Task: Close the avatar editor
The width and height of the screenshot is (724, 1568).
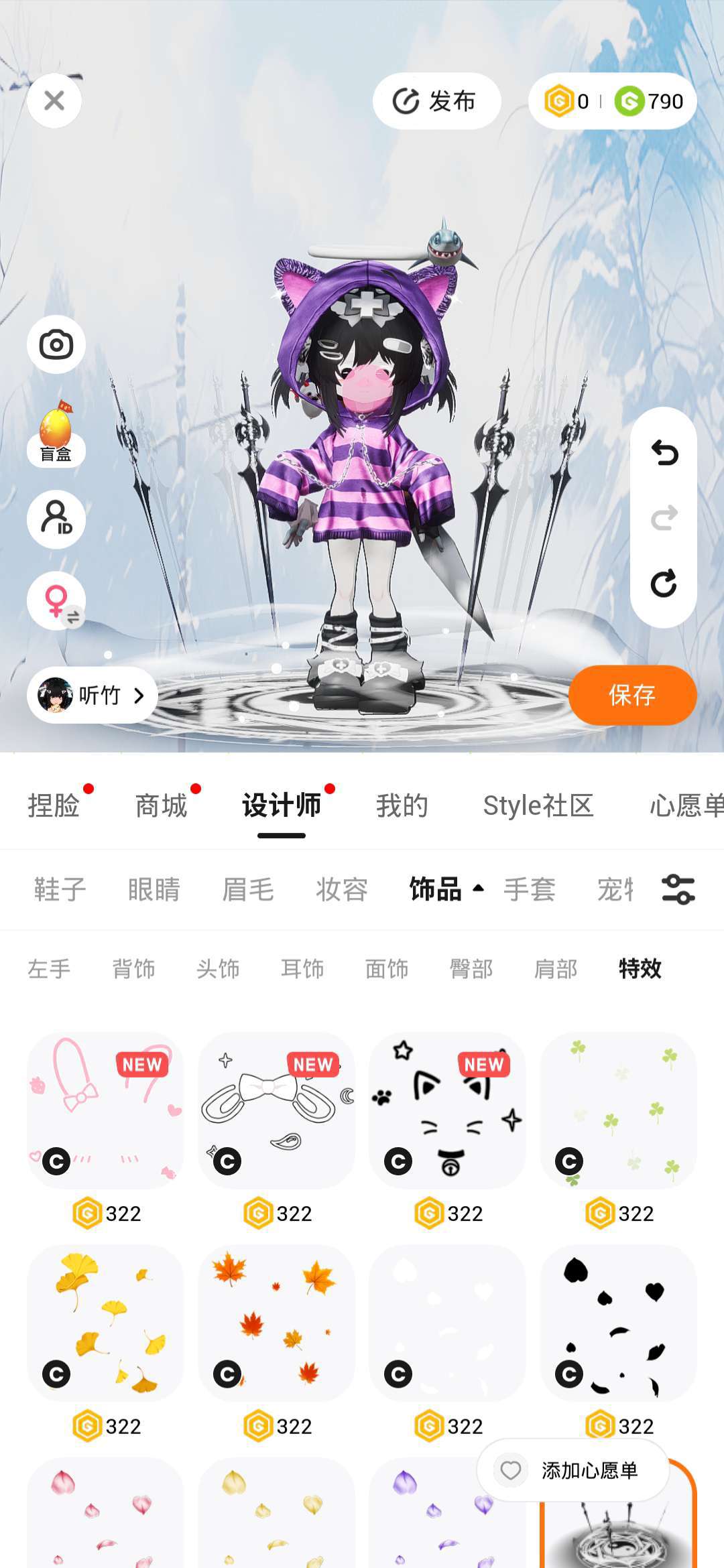Action: point(54,101)
